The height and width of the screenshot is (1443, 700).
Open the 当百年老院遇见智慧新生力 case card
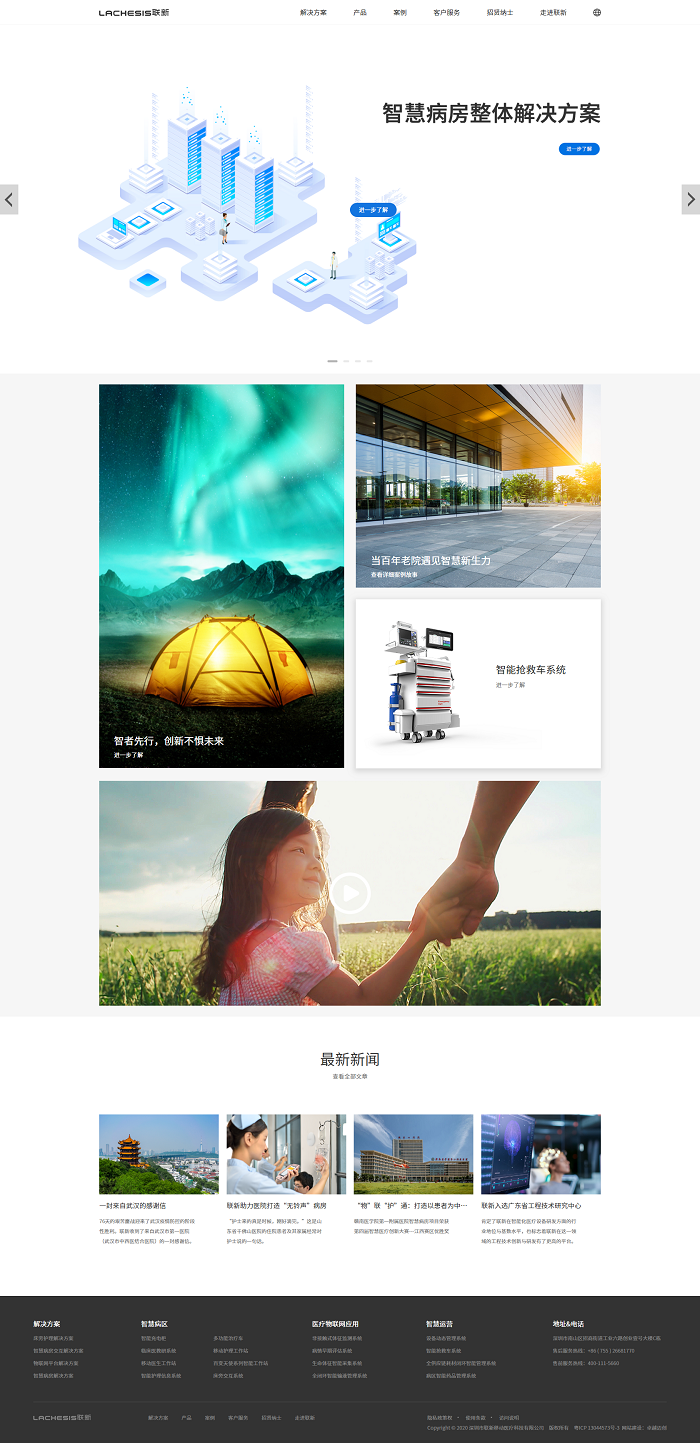pyautogui.click(x=478, y=485)
